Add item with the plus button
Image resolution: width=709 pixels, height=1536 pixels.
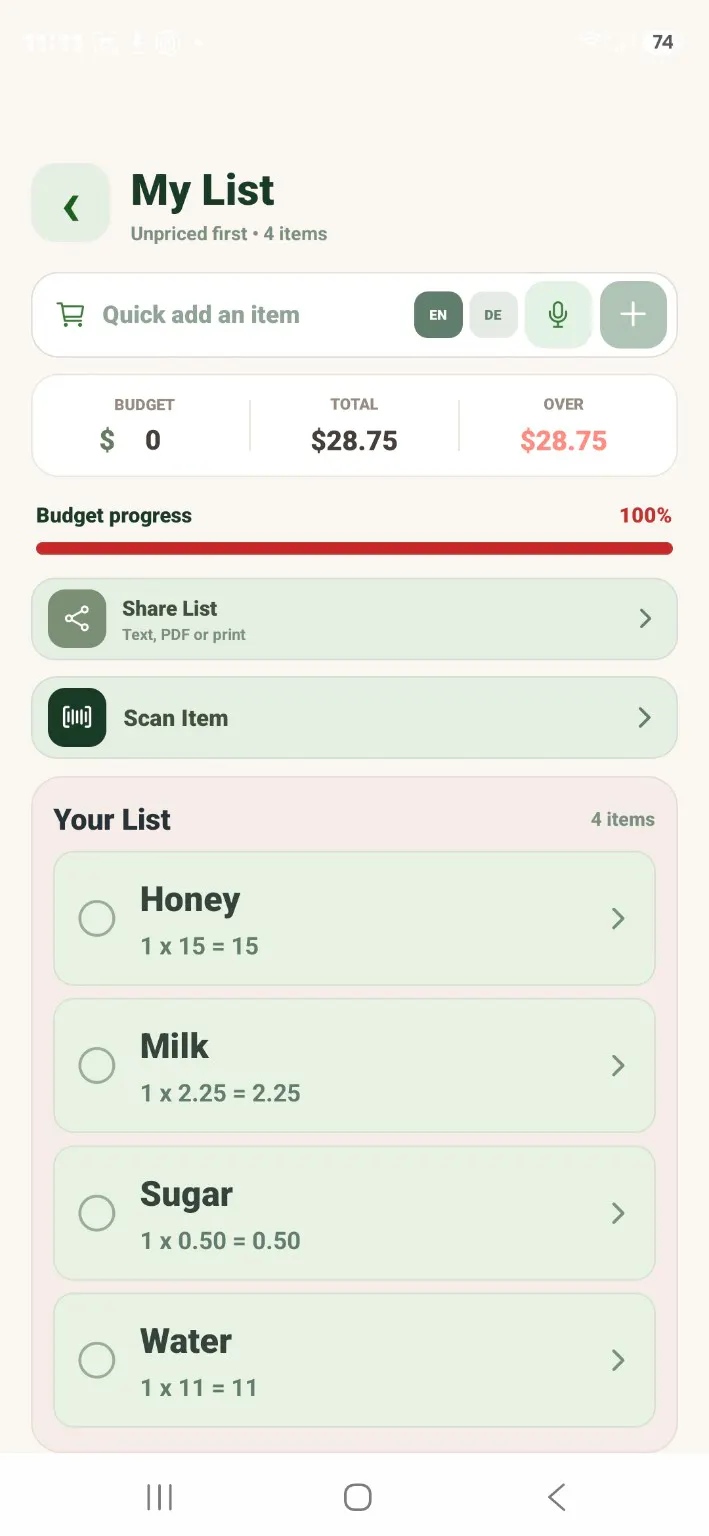point(633,315)
